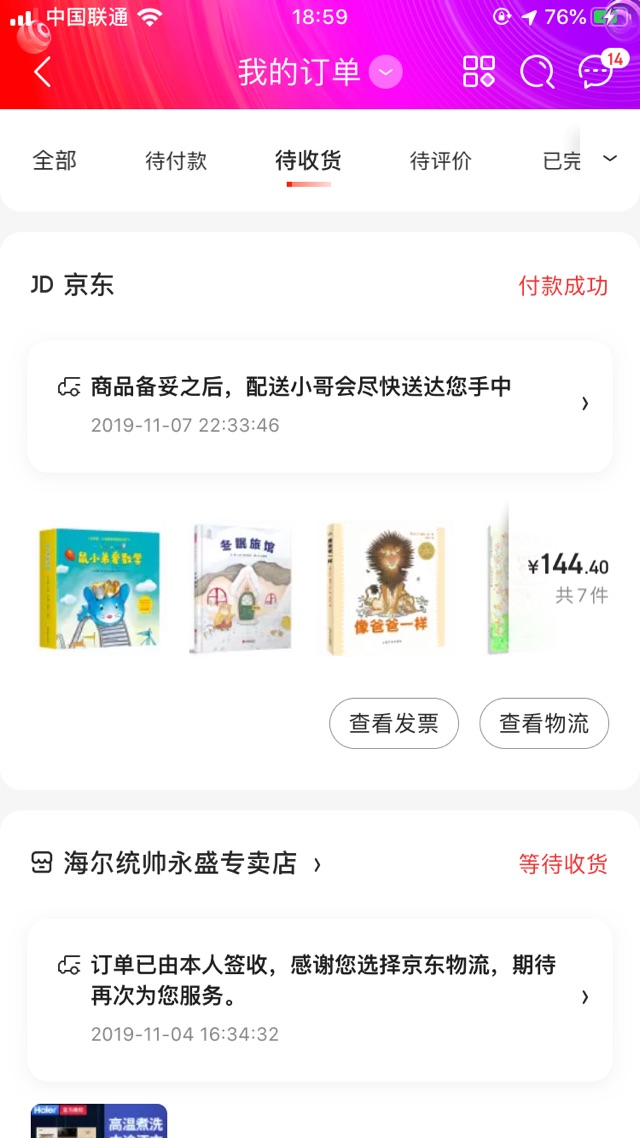
Task: Tap 查看发票 button
Action: click(394, 724)
